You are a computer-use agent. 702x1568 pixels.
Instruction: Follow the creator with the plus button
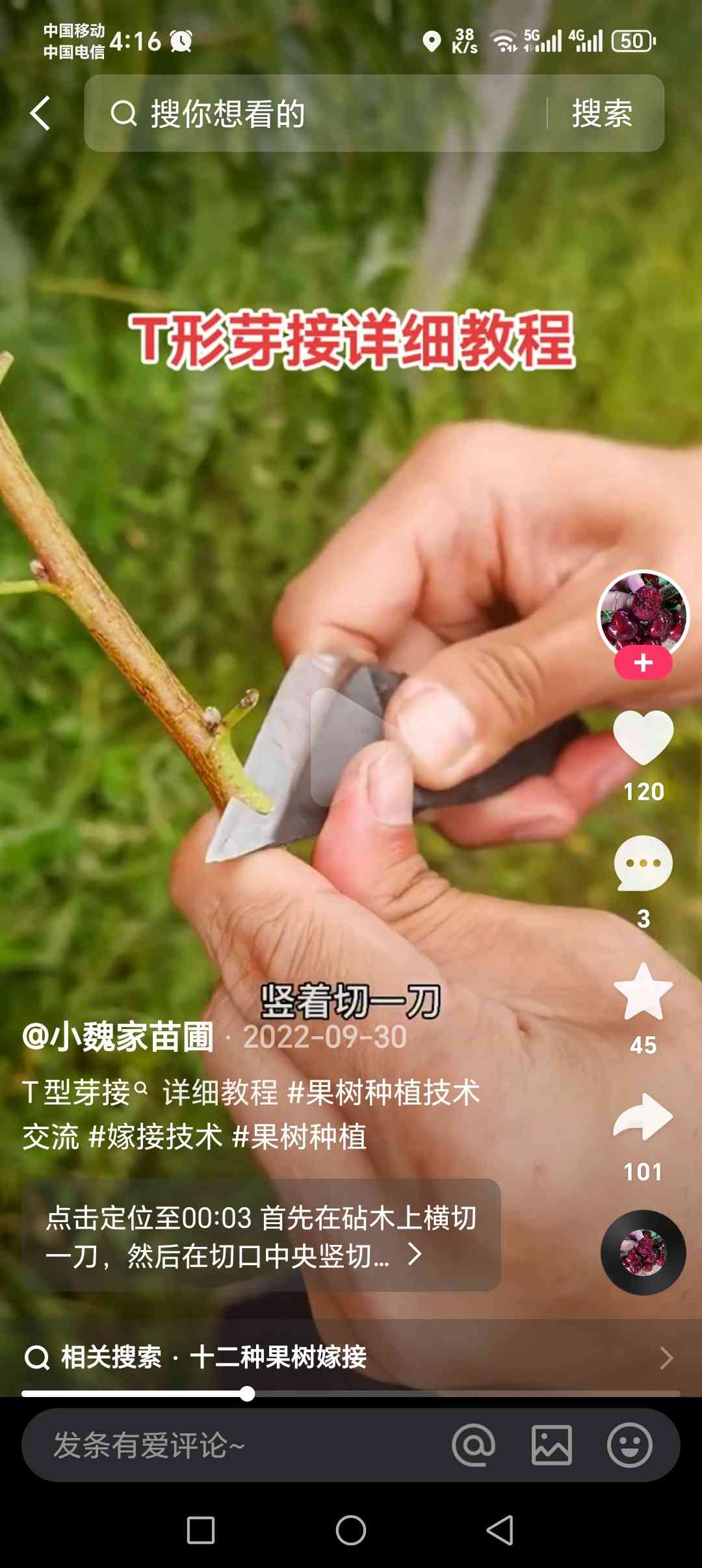(643, 663)
